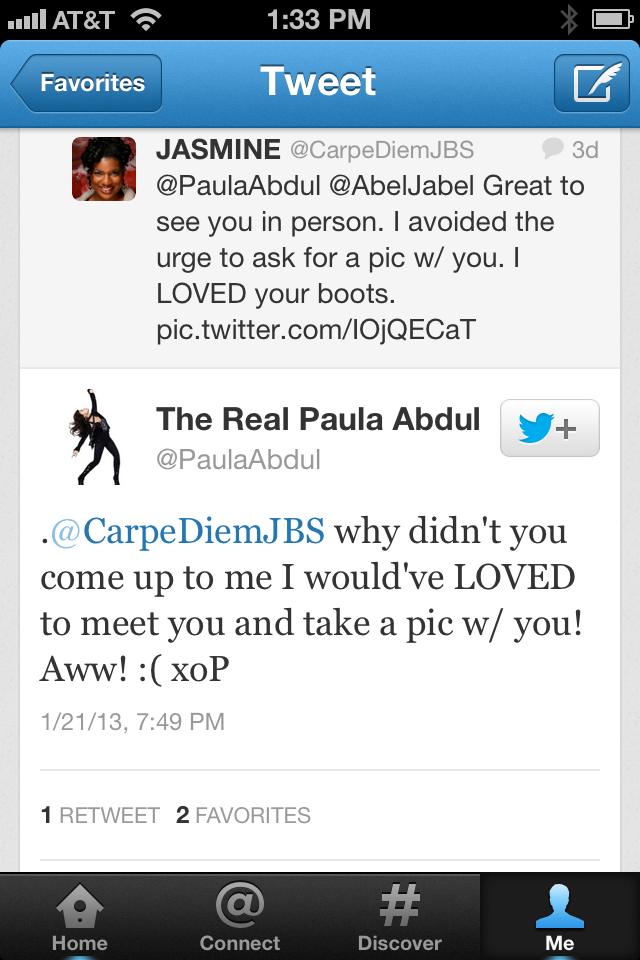Open the @CarpeDiemJBS mention link
Image resolution: width=640 pixels, height=960 pixels.
pos(188,530)
